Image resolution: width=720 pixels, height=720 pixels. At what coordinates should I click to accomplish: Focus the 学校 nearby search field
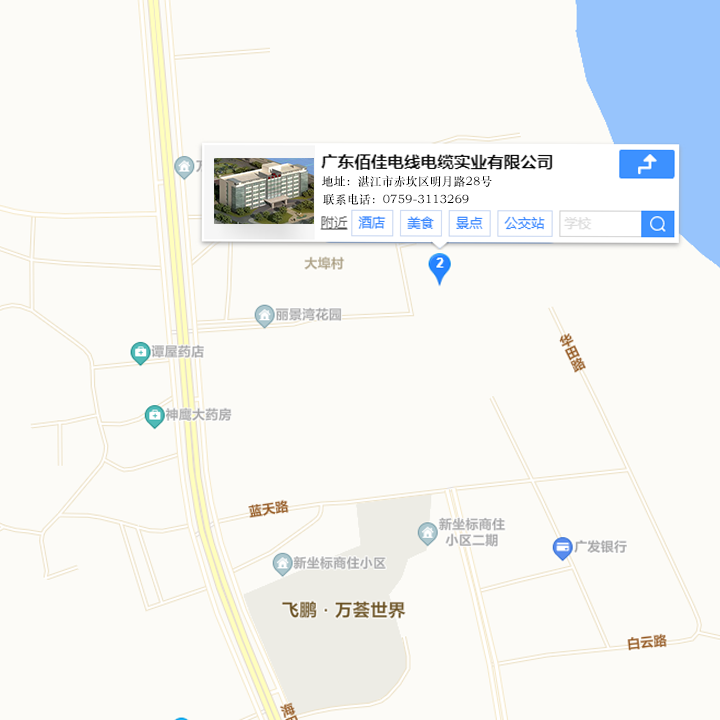coord(599,223)
